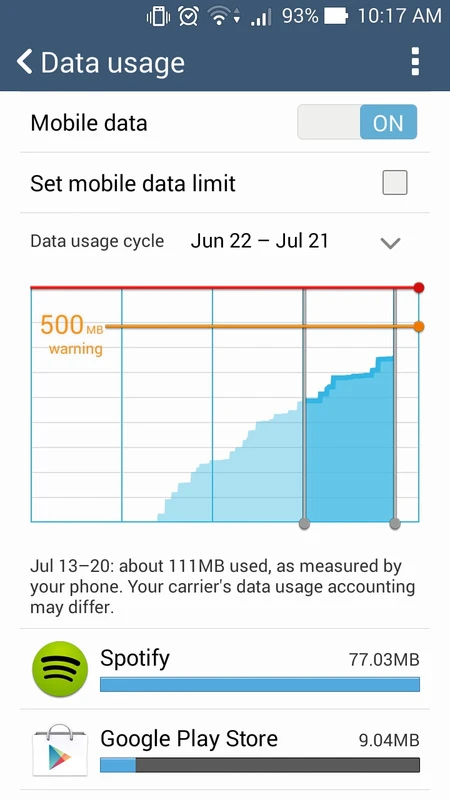Go back from Data usage
The image size is (450, 800).
[24, 62]
